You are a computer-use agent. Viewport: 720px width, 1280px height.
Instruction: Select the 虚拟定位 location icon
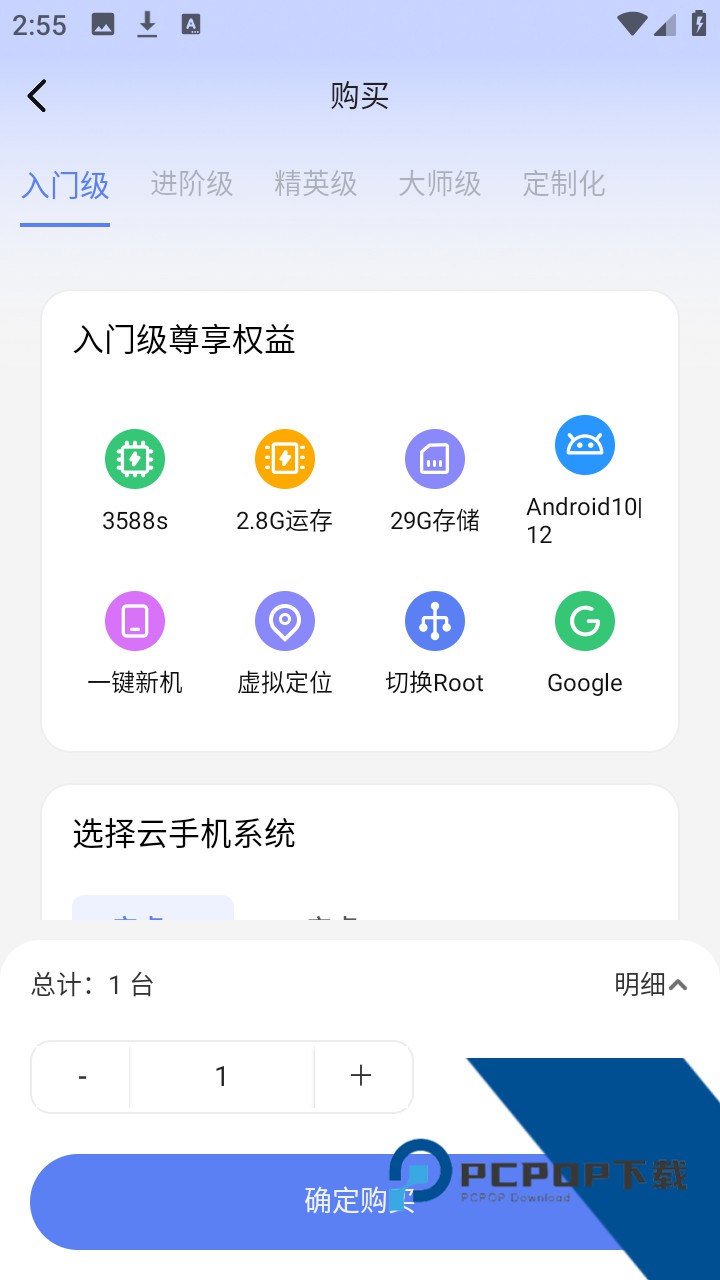coord(285,620)
